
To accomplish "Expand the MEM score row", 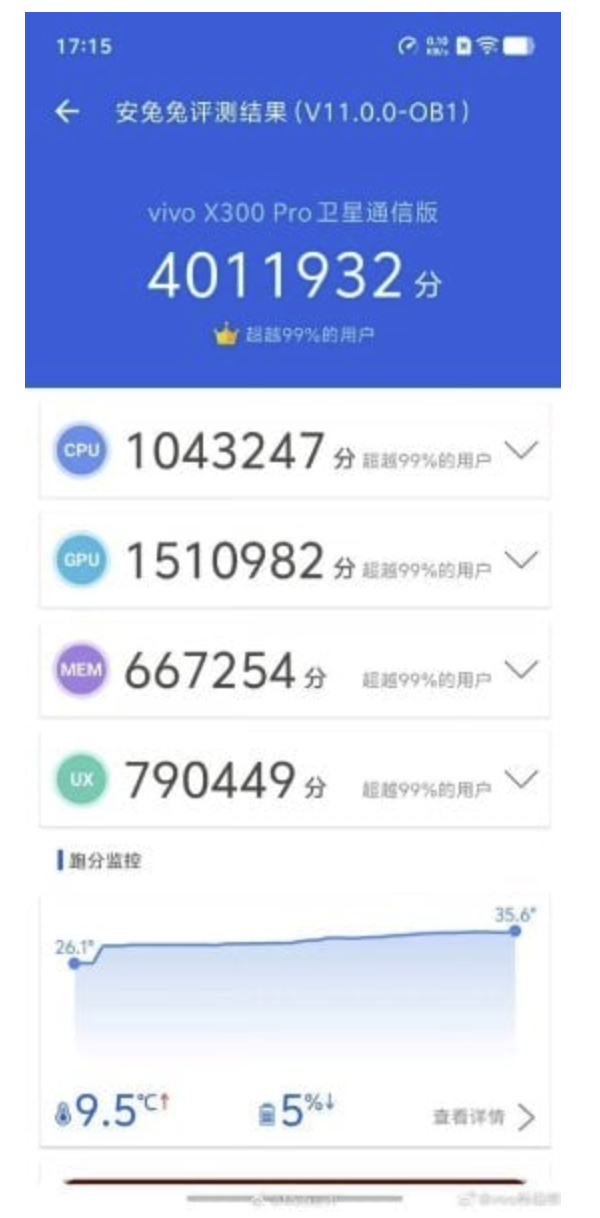I will click(521, 669).
